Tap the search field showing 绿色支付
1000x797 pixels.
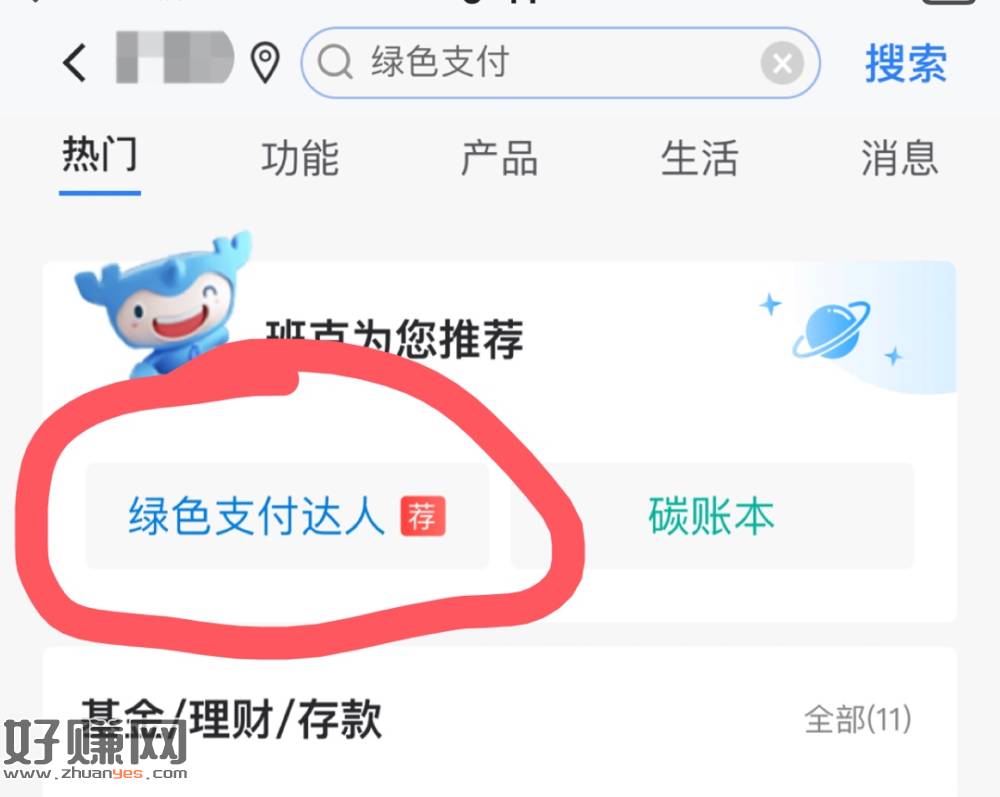[540, 64]
